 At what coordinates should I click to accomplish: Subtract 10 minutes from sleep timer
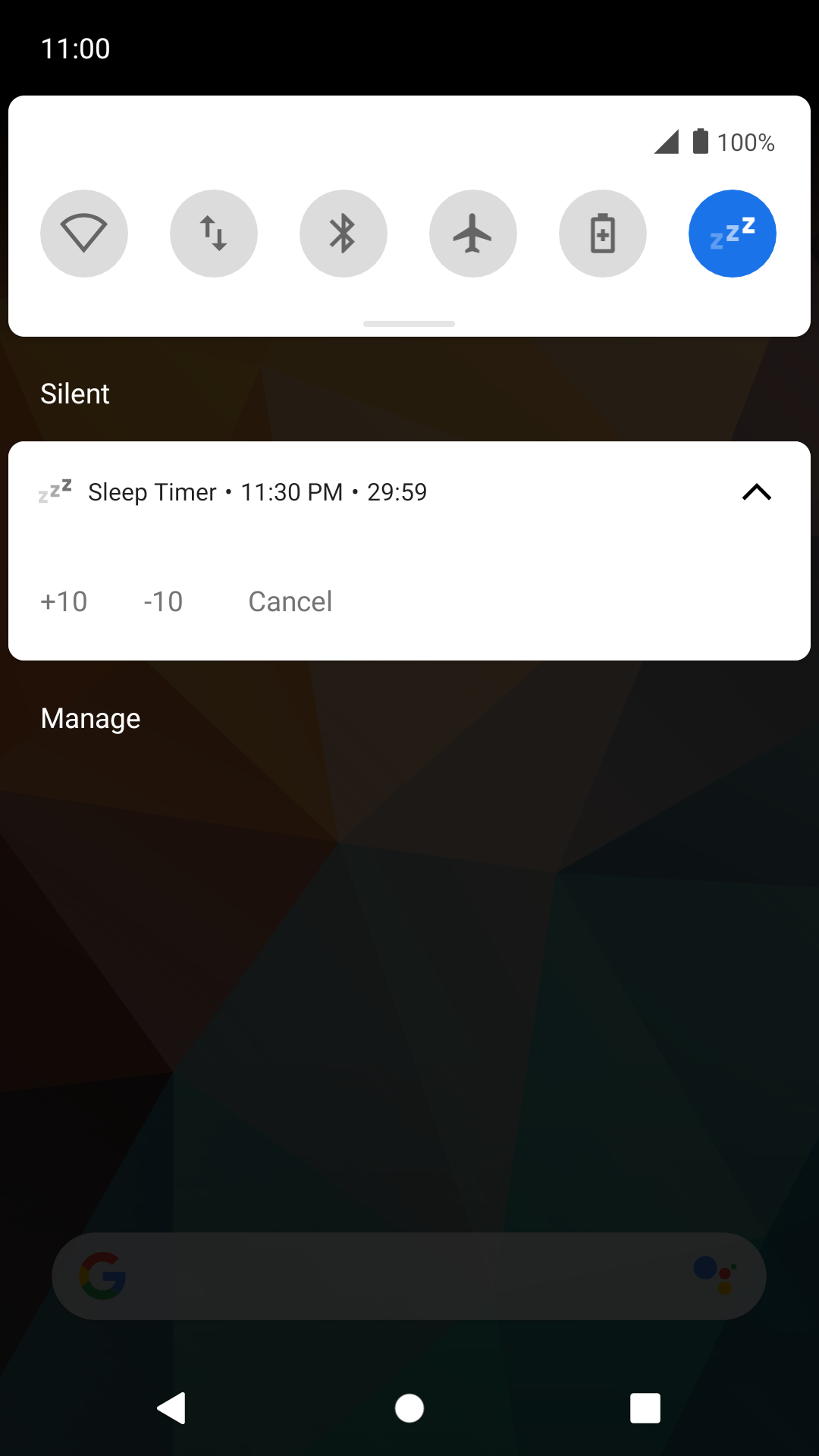(163, 601)
